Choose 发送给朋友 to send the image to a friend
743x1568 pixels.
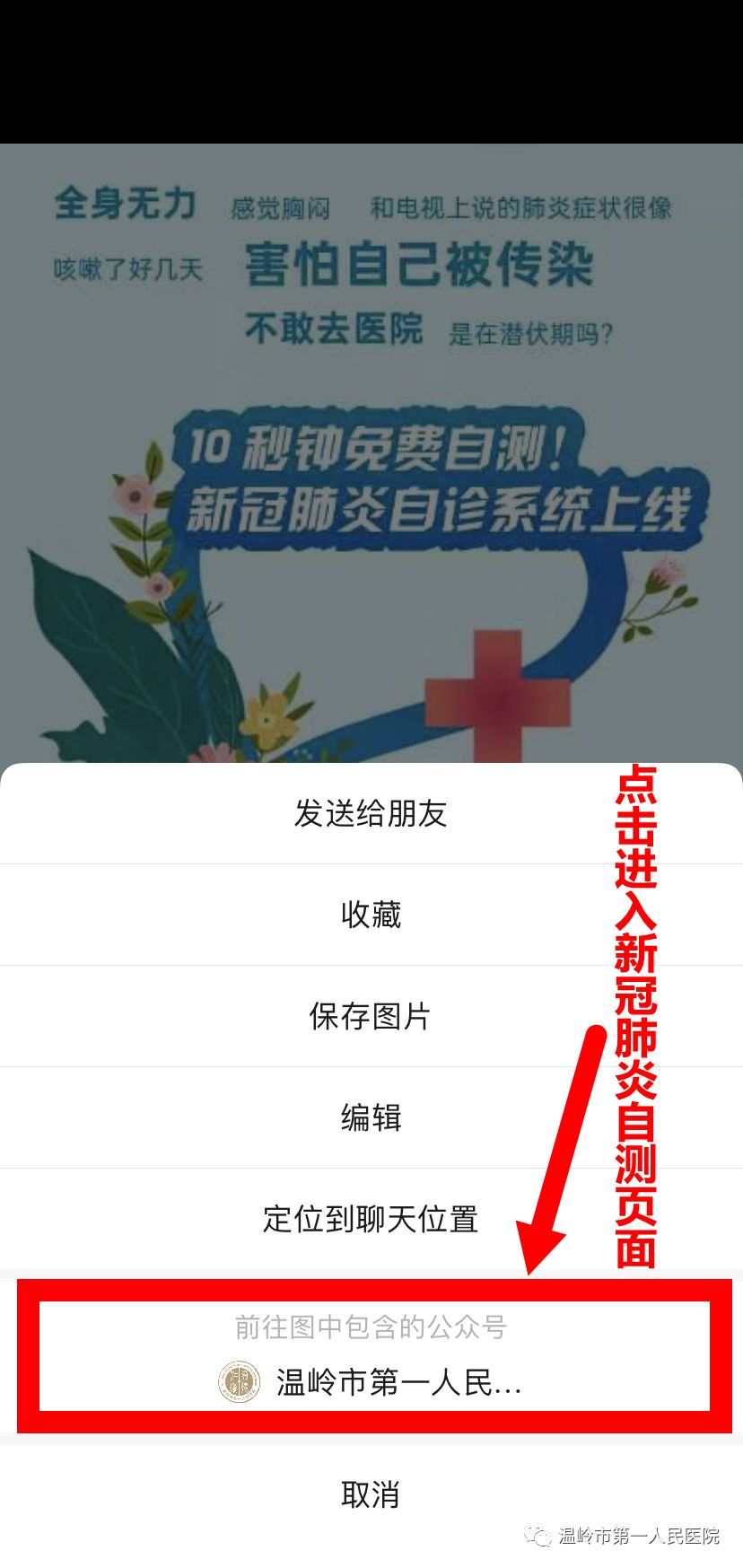[371, 813]
